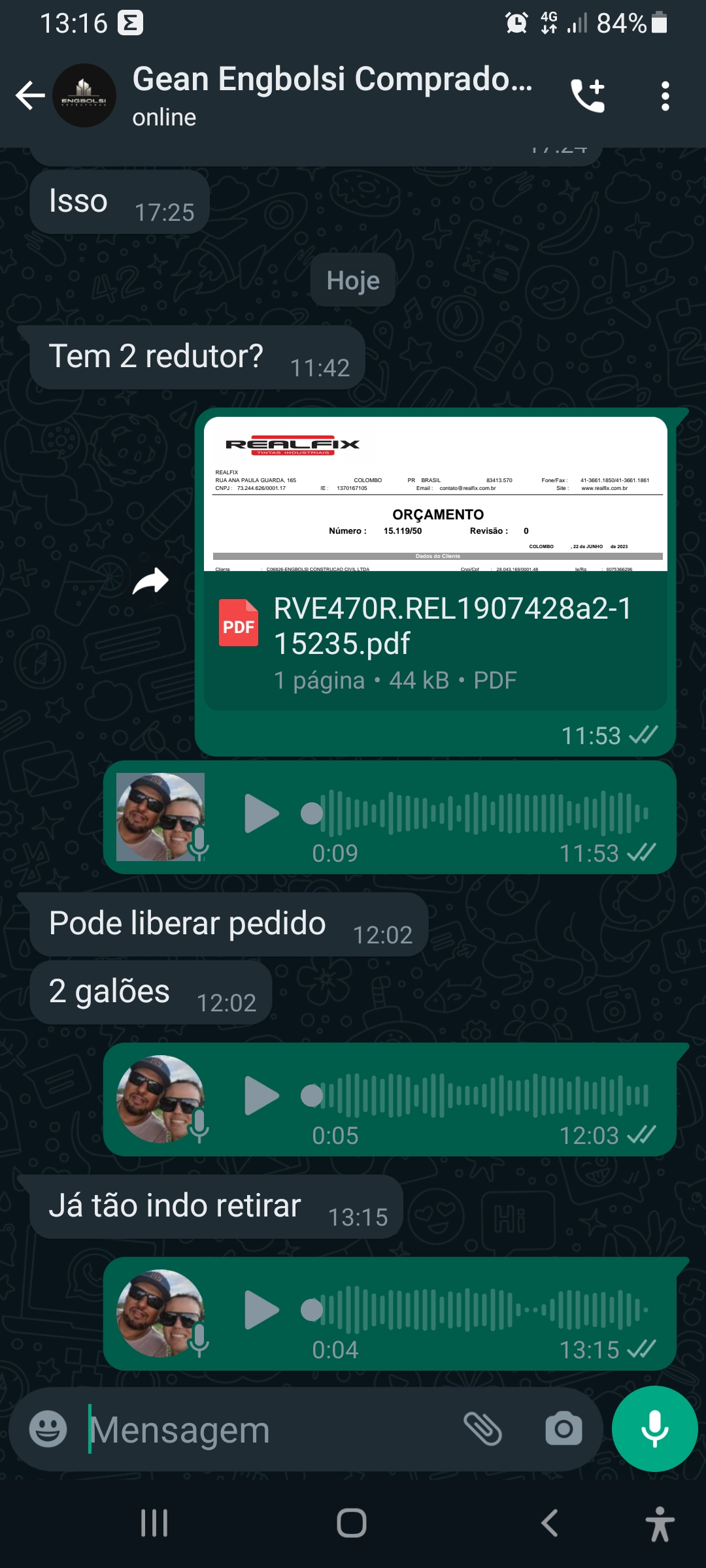
Task: Open the three-dot overflow menu
Action: (665, 96)
